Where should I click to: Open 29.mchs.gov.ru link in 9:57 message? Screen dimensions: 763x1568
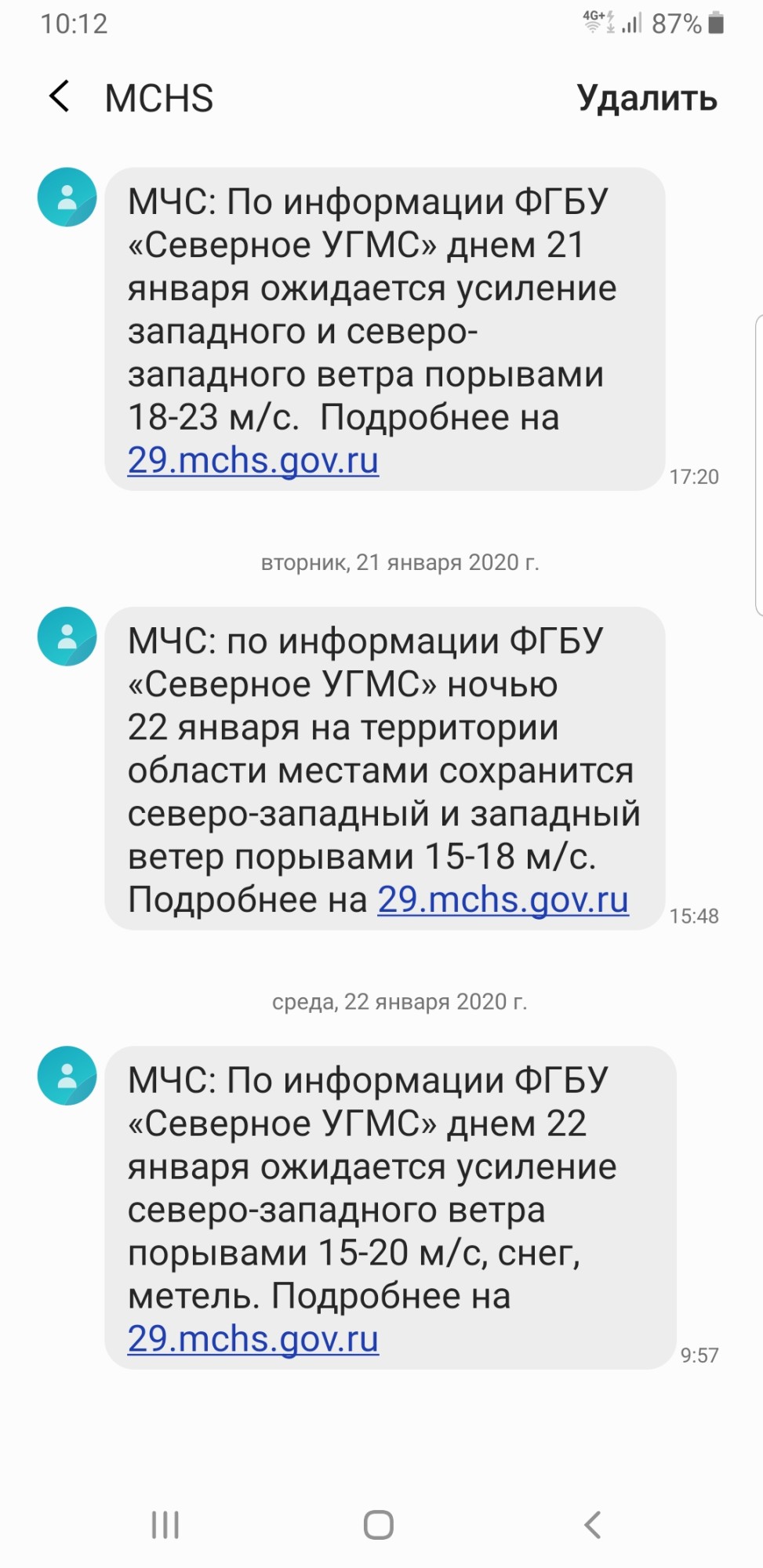[253, 1338]
